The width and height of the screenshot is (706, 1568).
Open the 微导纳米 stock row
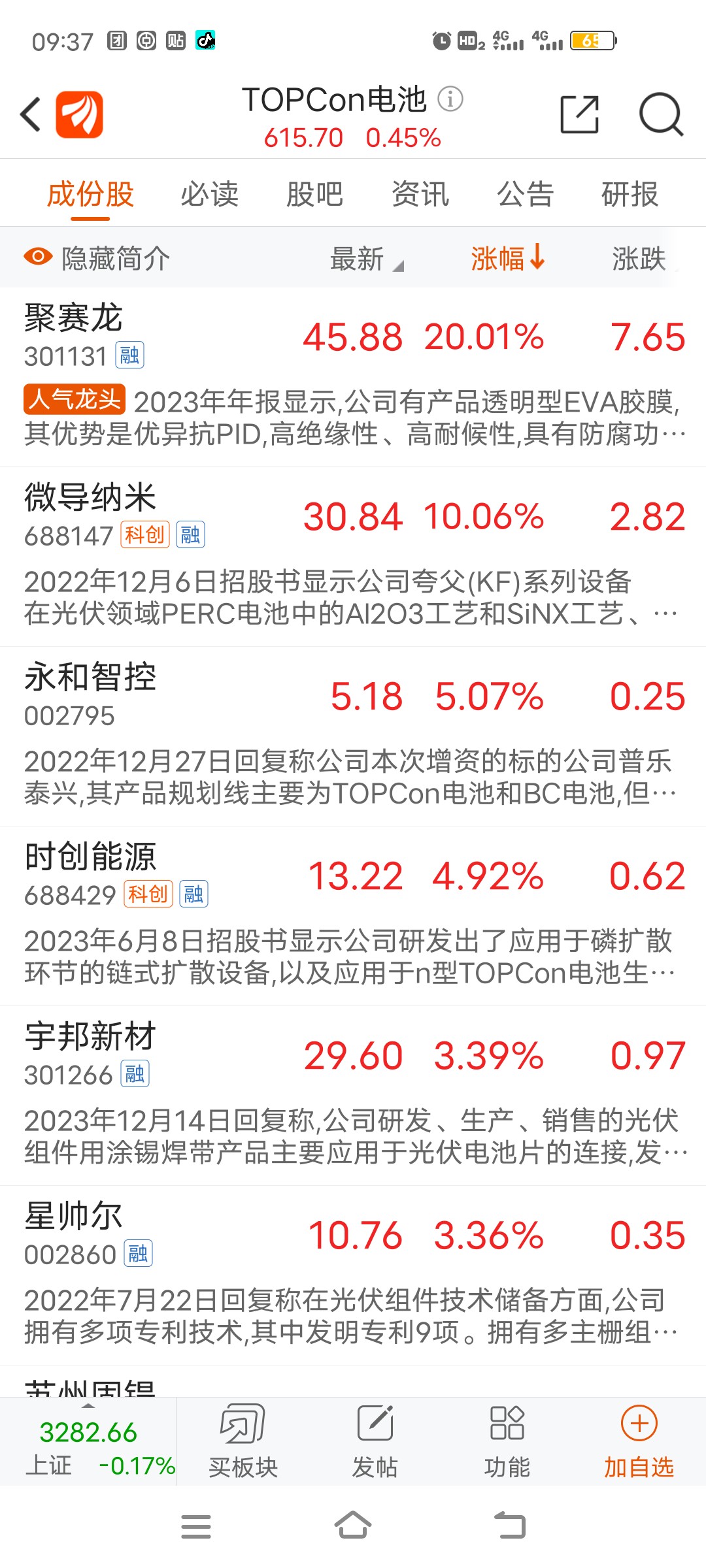click(x=353, y=557)
